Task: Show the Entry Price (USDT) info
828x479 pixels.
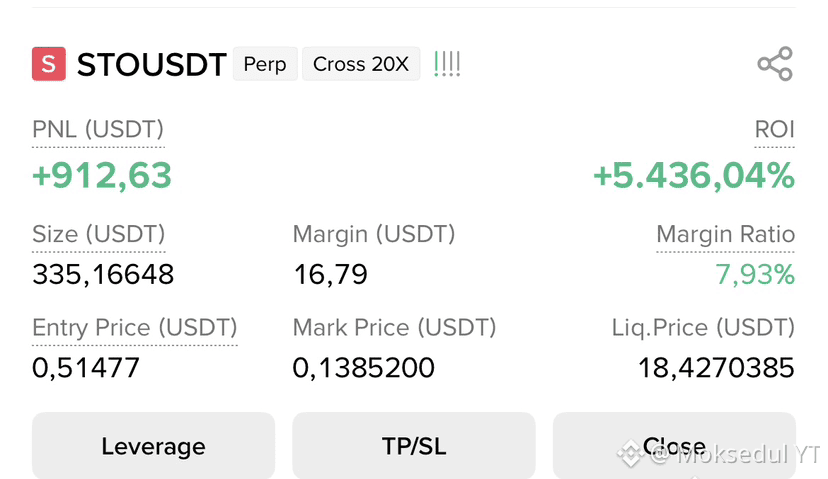Action: coord(135,328)
